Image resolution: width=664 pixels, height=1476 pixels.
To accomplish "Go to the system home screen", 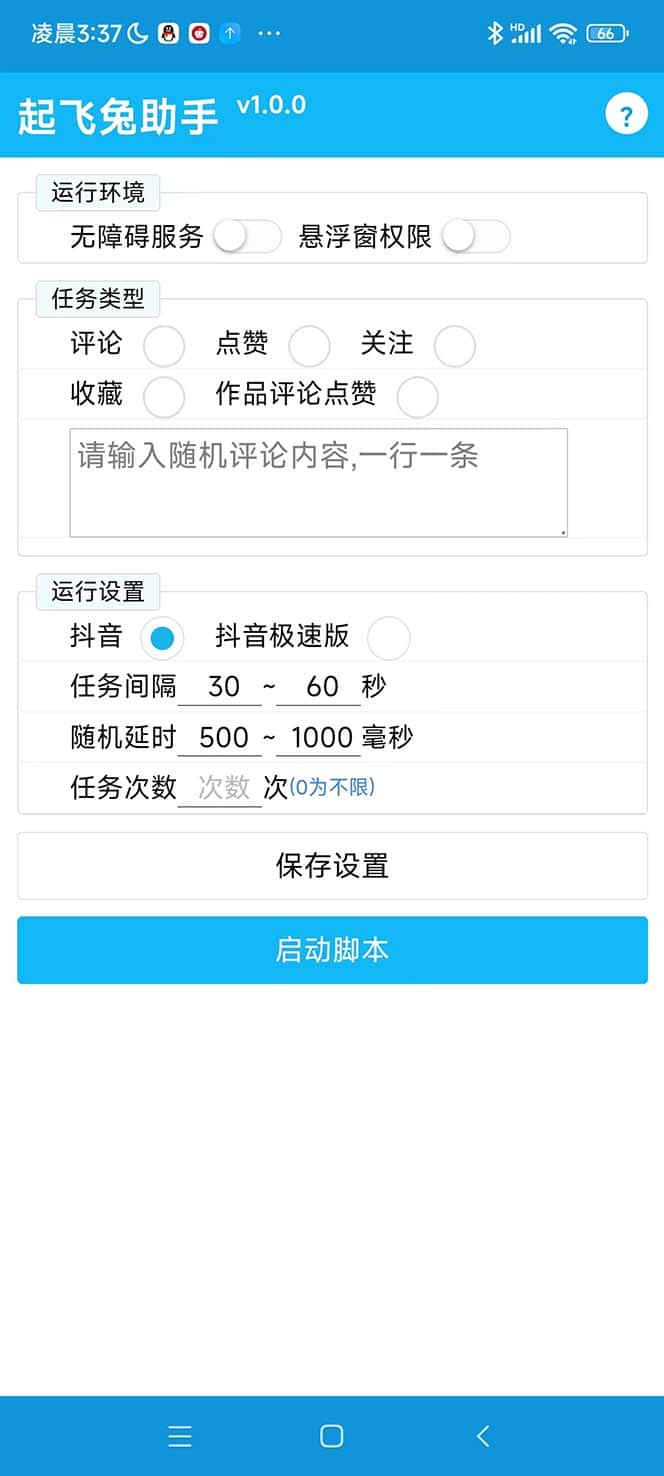I will 332,1436.
